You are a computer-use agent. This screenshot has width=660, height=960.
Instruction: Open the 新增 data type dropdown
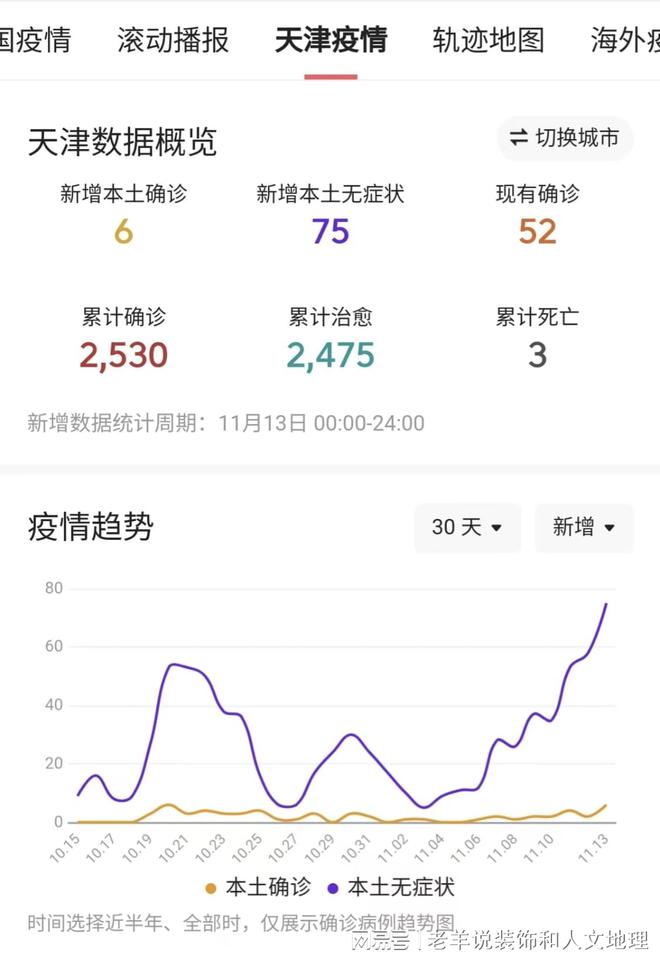coord(584,527)
